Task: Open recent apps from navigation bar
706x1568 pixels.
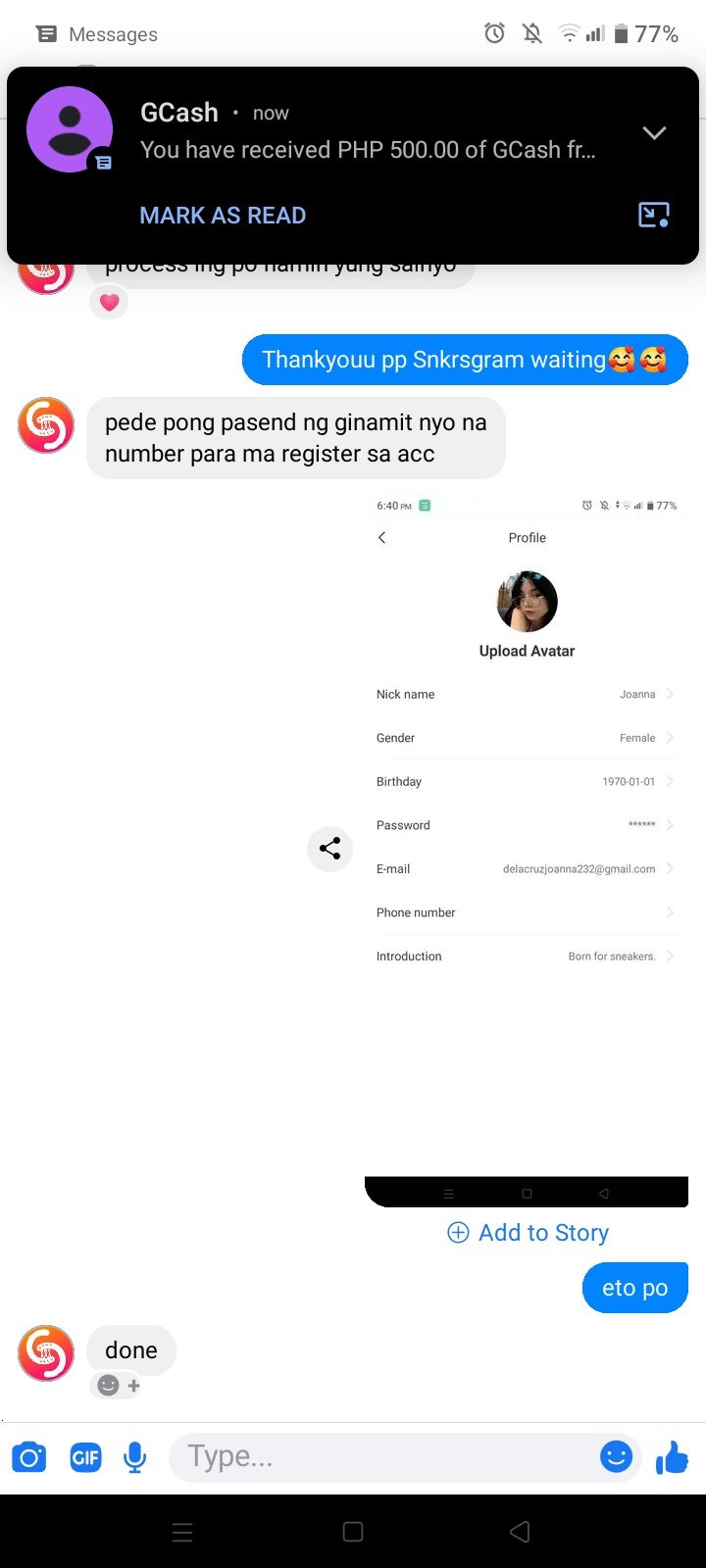Action: coord(182,1532)
